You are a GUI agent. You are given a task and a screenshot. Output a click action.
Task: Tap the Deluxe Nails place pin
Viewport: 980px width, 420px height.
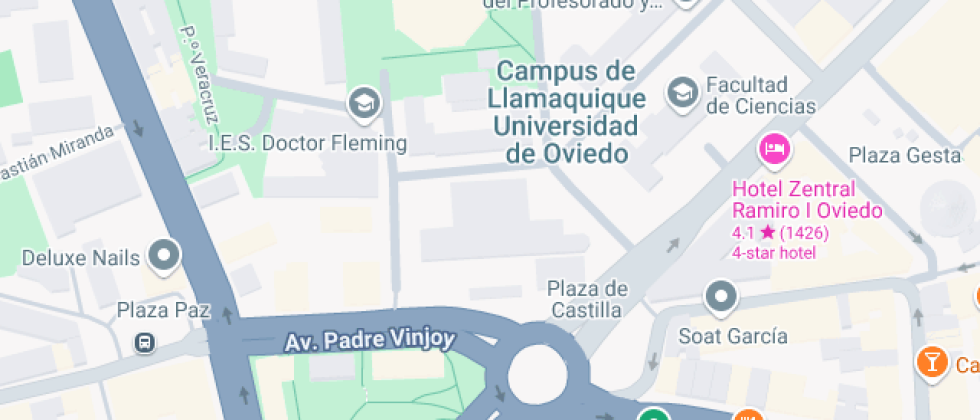tap(164, 256)
